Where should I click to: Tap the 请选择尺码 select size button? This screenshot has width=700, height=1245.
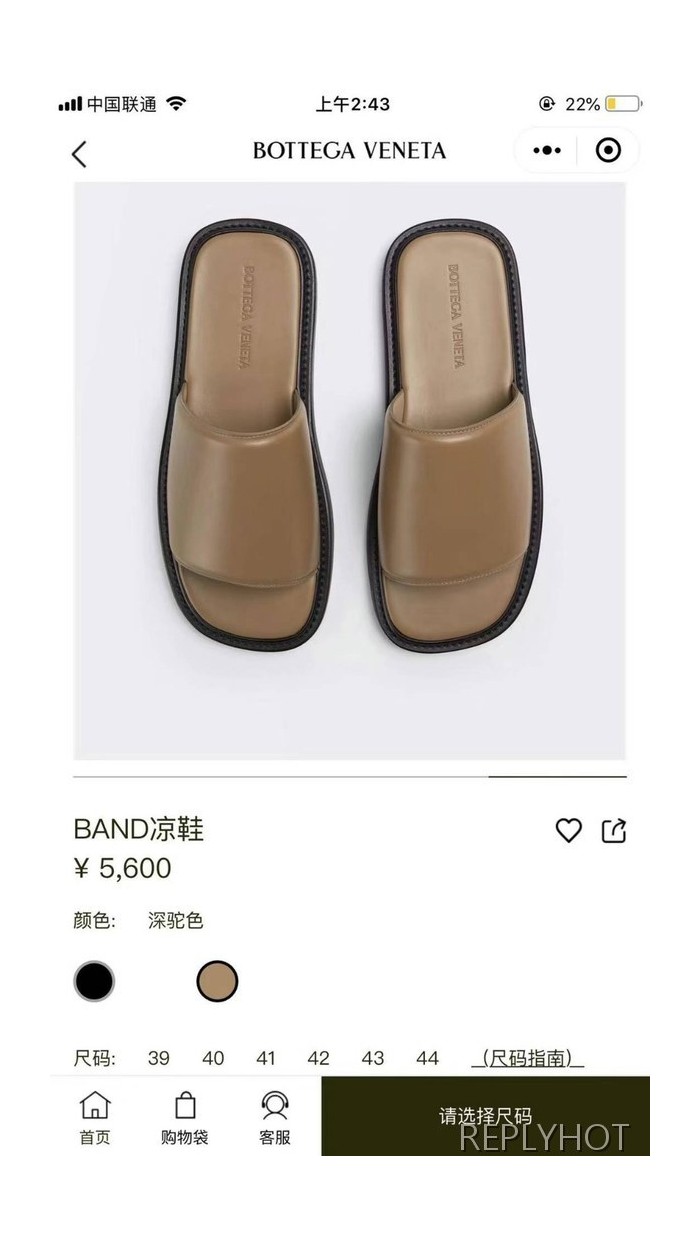tap(485, 1116)
